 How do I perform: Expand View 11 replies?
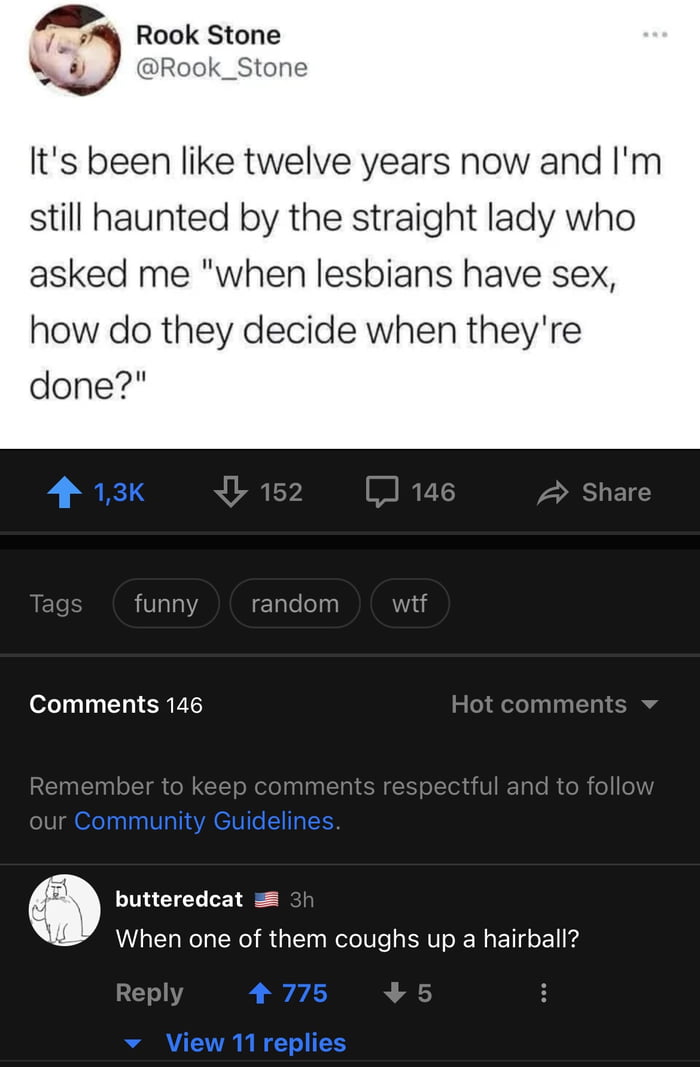tap(255, 1042)
